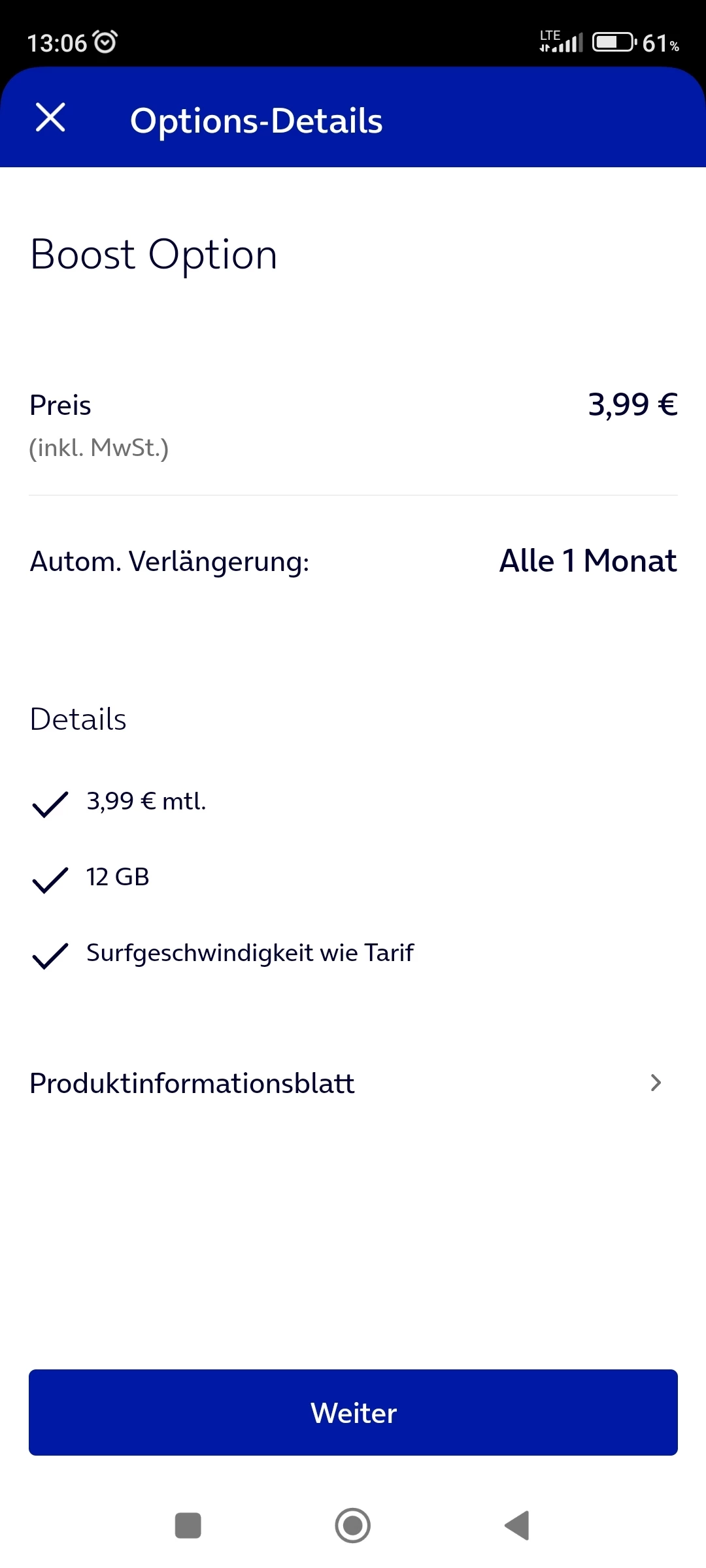Go to the home screen
Image resolution: width=706 pixels, height=1568 pixels.
pyautogui.click(x=353, y=1526)
